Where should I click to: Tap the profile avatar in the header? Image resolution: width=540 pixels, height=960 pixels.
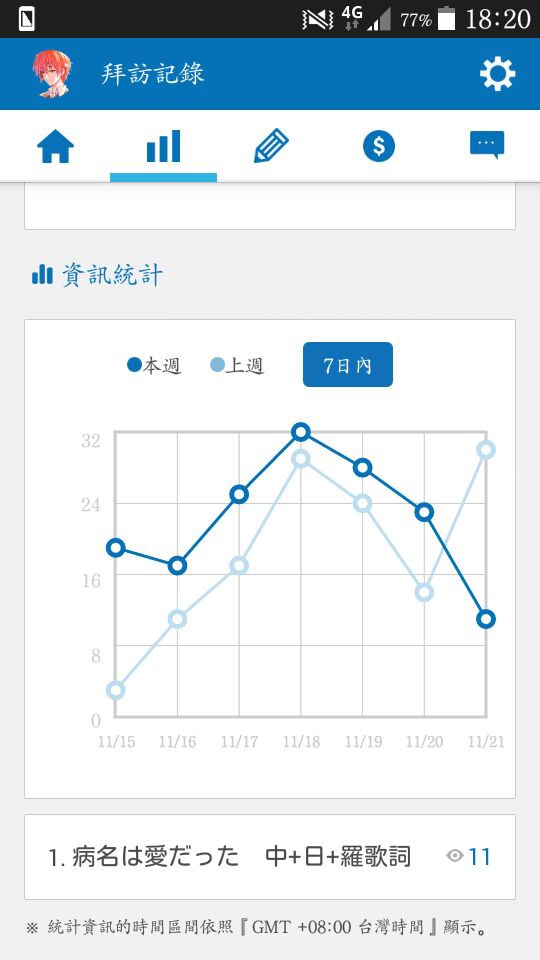click(x=52, y=74)
